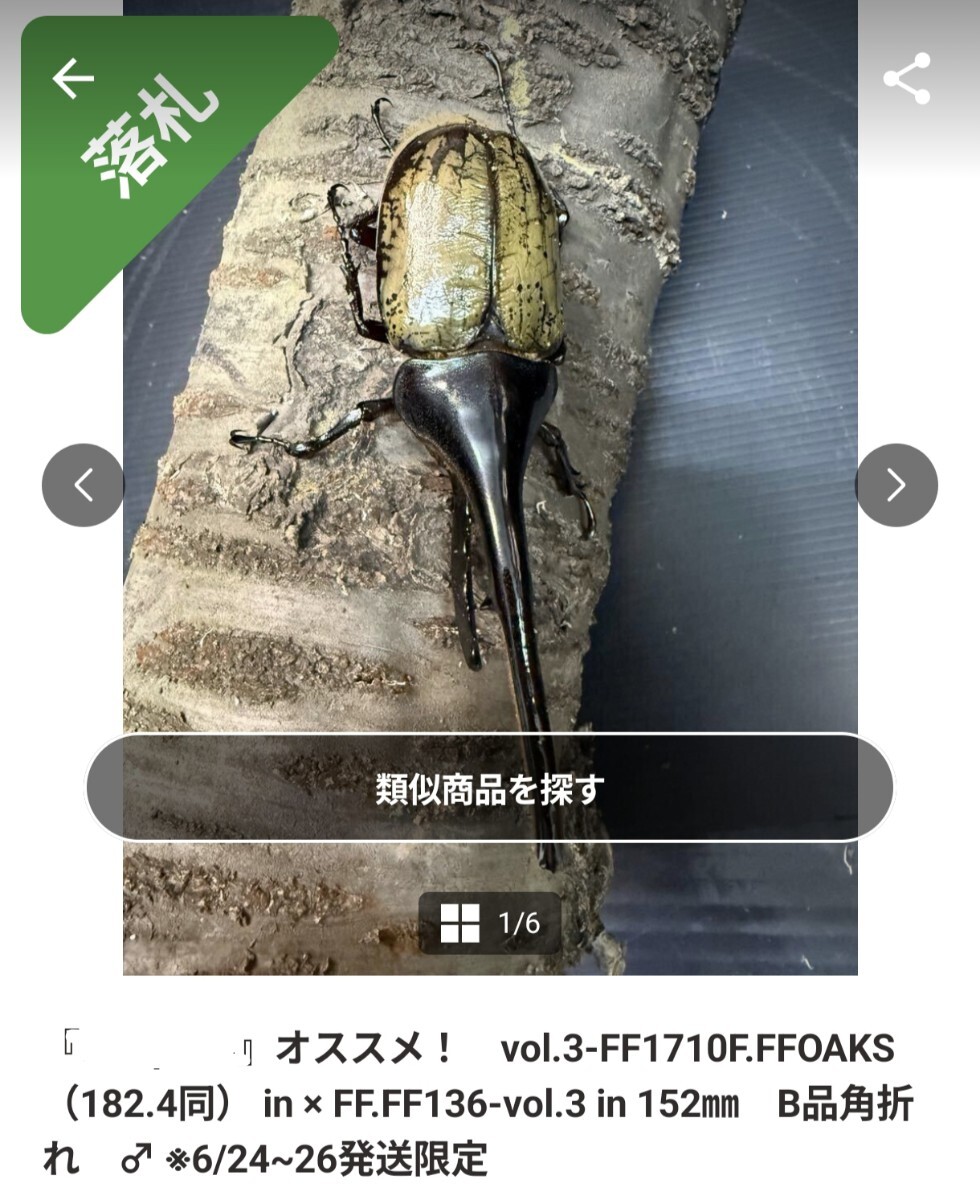Open the 1/6 photo grid view
This screenshot has width=980, height=1200.
489,923
